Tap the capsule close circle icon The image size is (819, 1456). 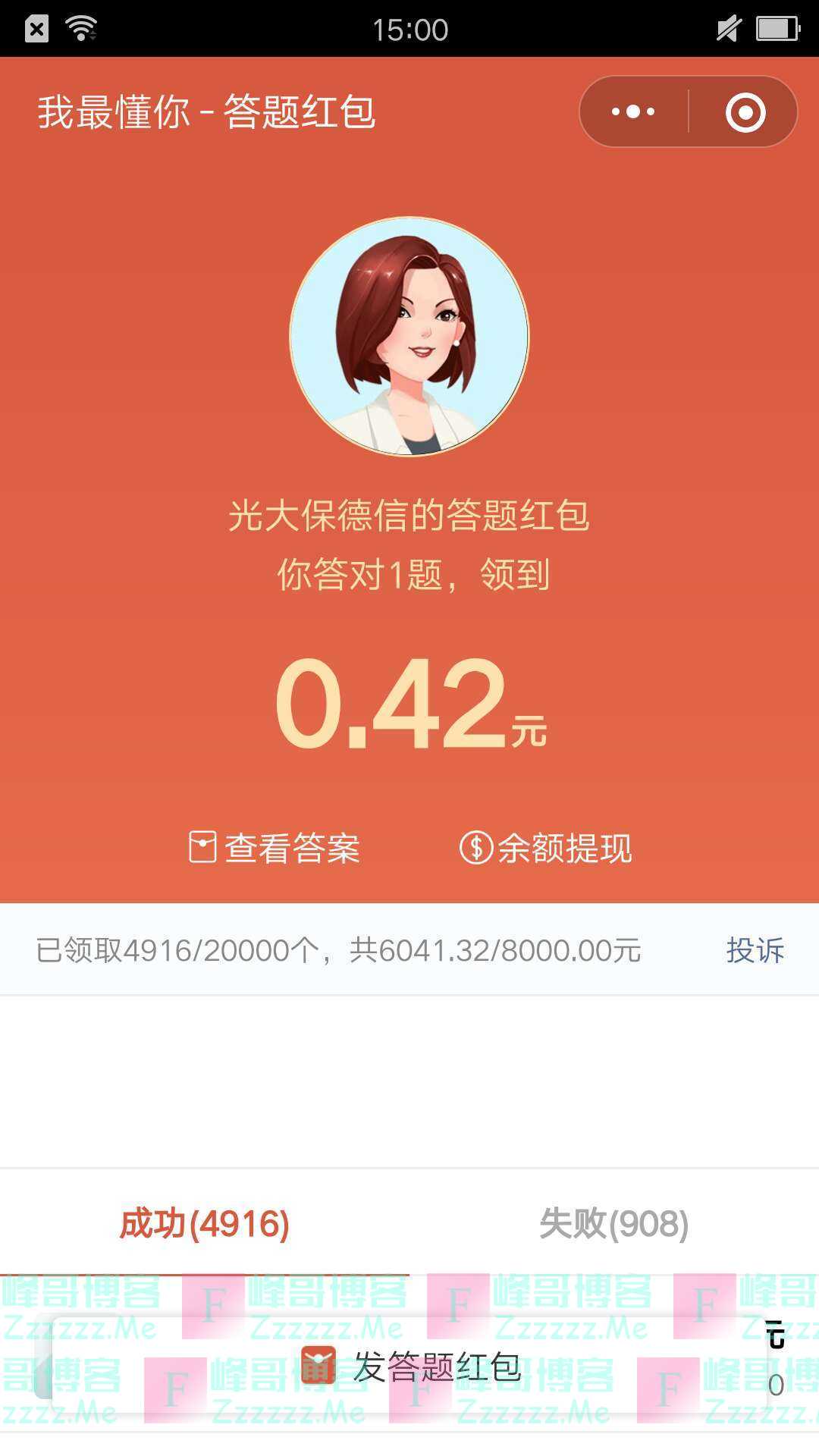click(x=745, y=111)
